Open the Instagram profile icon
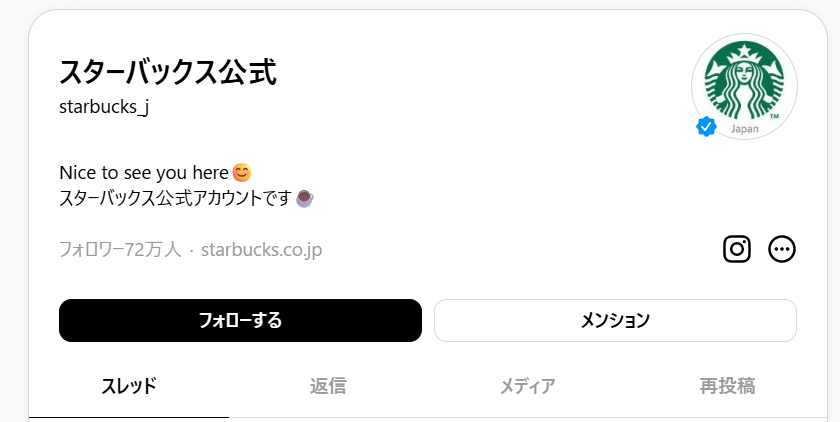The height and width of the screenshot is (422, 840). pos(737,249)
